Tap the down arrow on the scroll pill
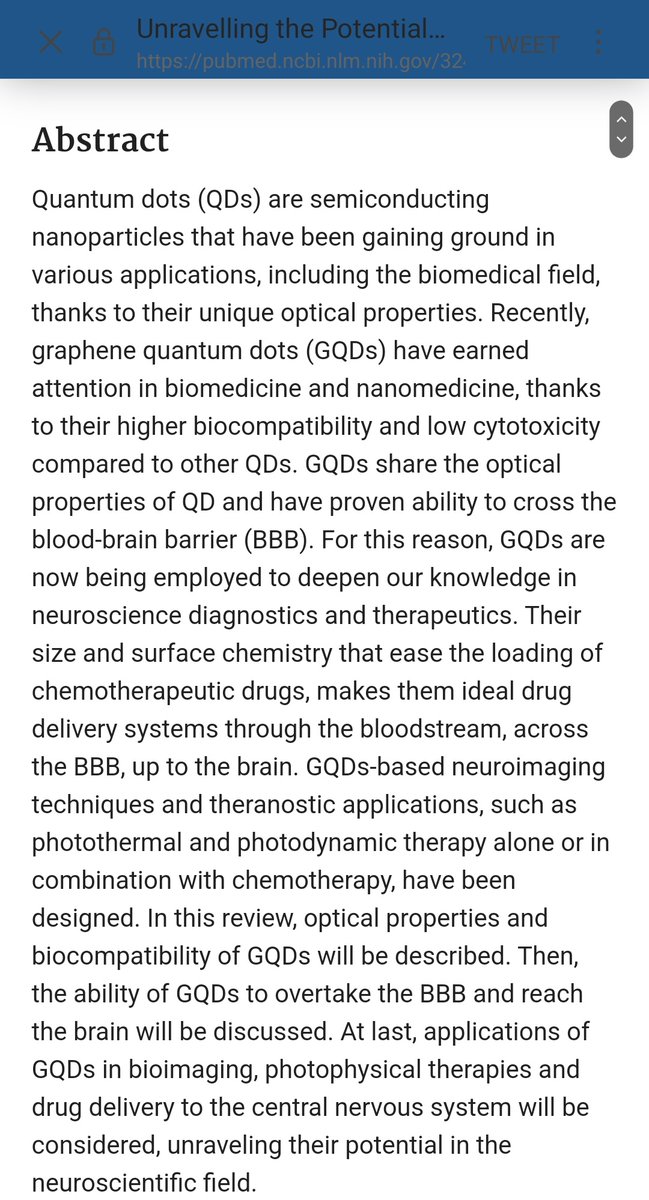Viewport: 649px width, 1200px height. tap(621, 140)
